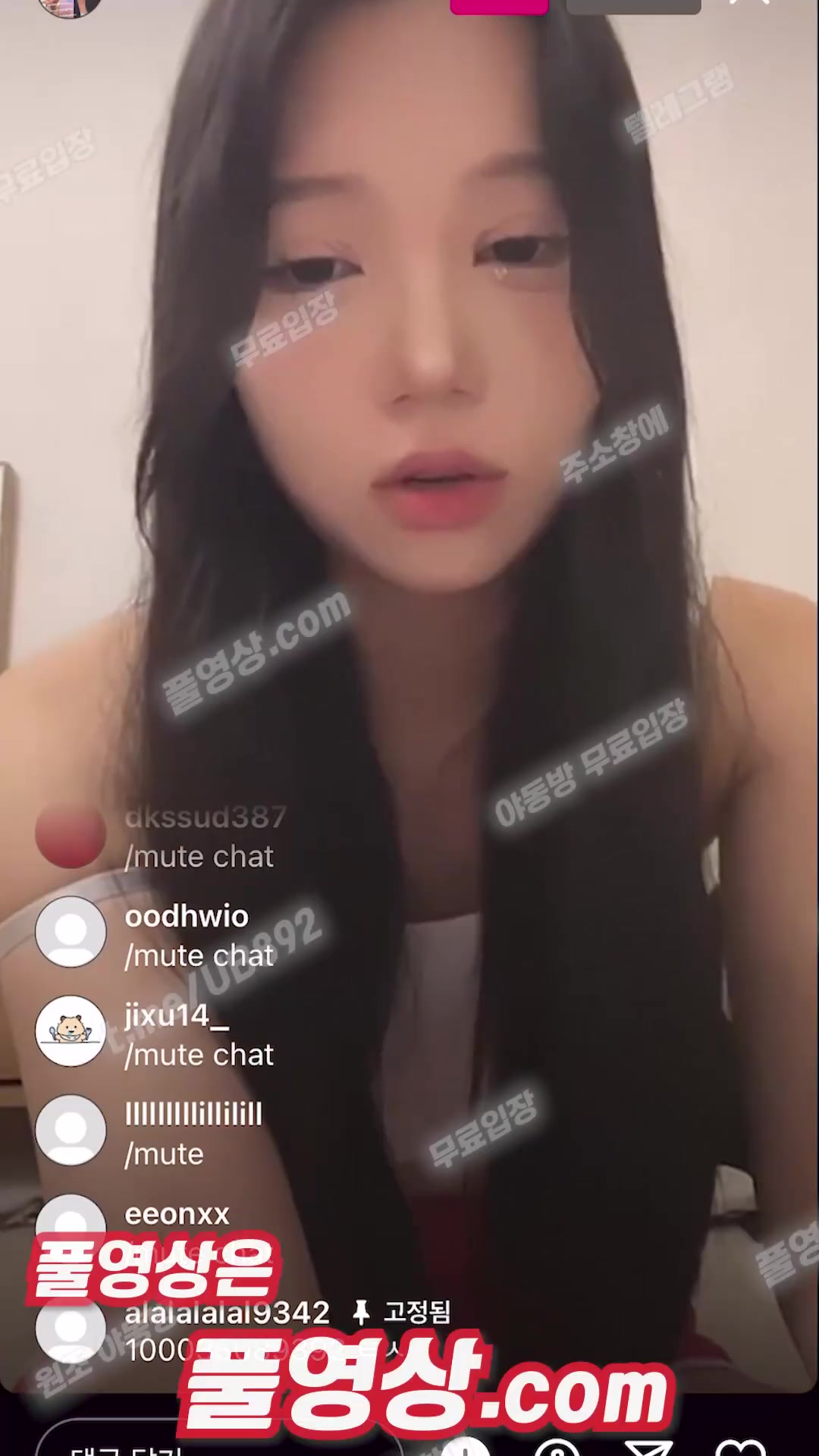
Task: Open the host's profile picture
Action: [70, 6]
